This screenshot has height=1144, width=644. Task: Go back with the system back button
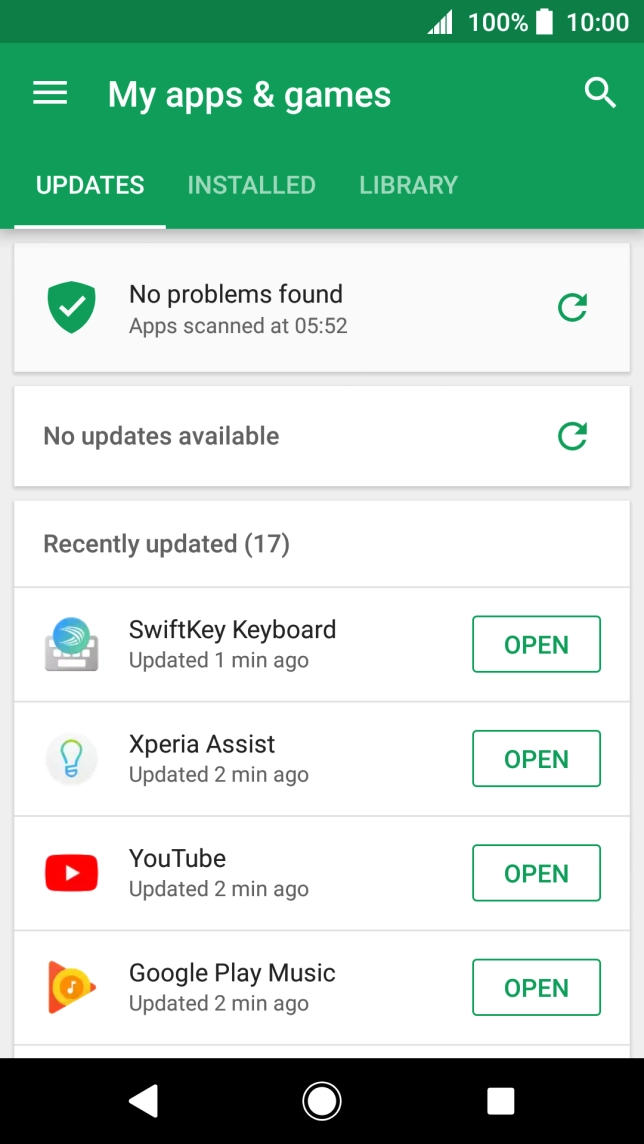[143, 1101]
